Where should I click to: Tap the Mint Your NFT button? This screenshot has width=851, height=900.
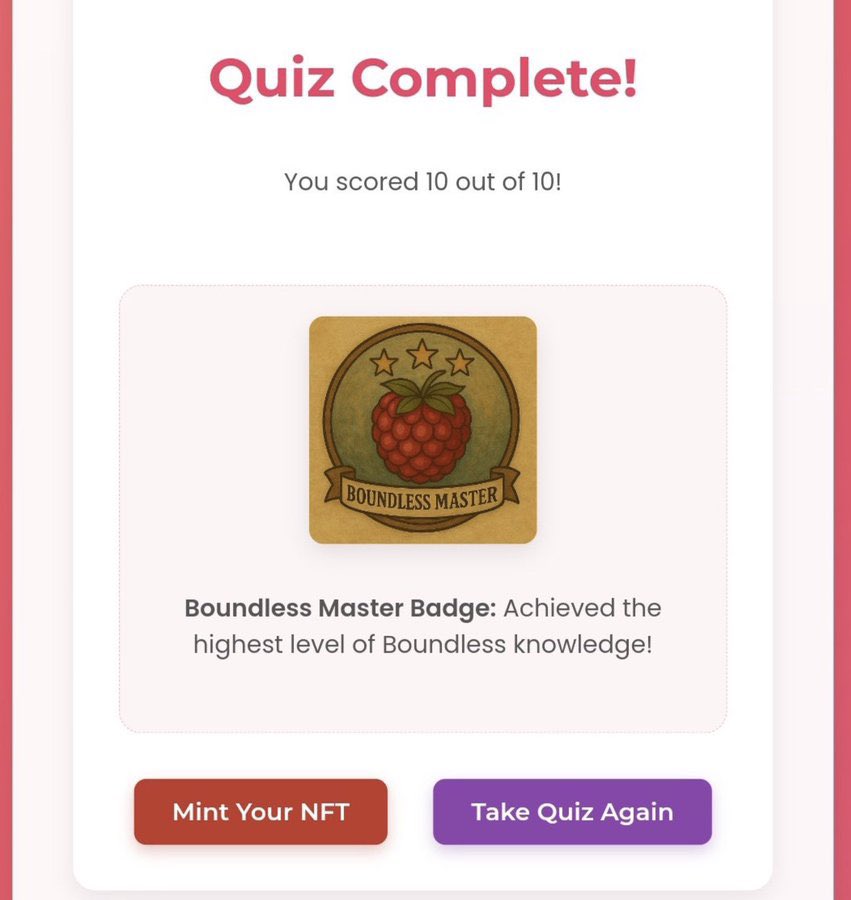(x=260, y=811)
